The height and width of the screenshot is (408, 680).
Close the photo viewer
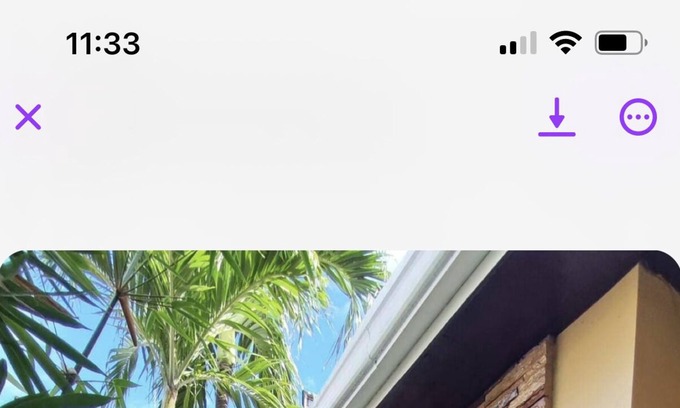(x=28, y=117)
